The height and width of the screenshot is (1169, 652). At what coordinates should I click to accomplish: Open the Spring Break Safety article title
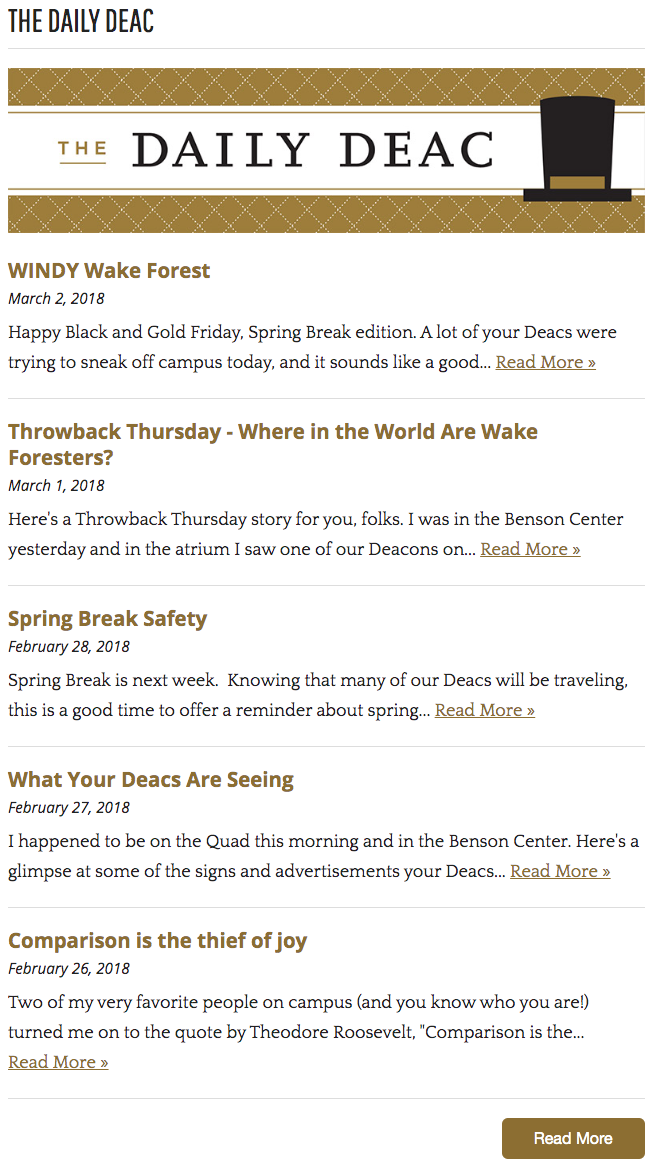click(107, 619)
